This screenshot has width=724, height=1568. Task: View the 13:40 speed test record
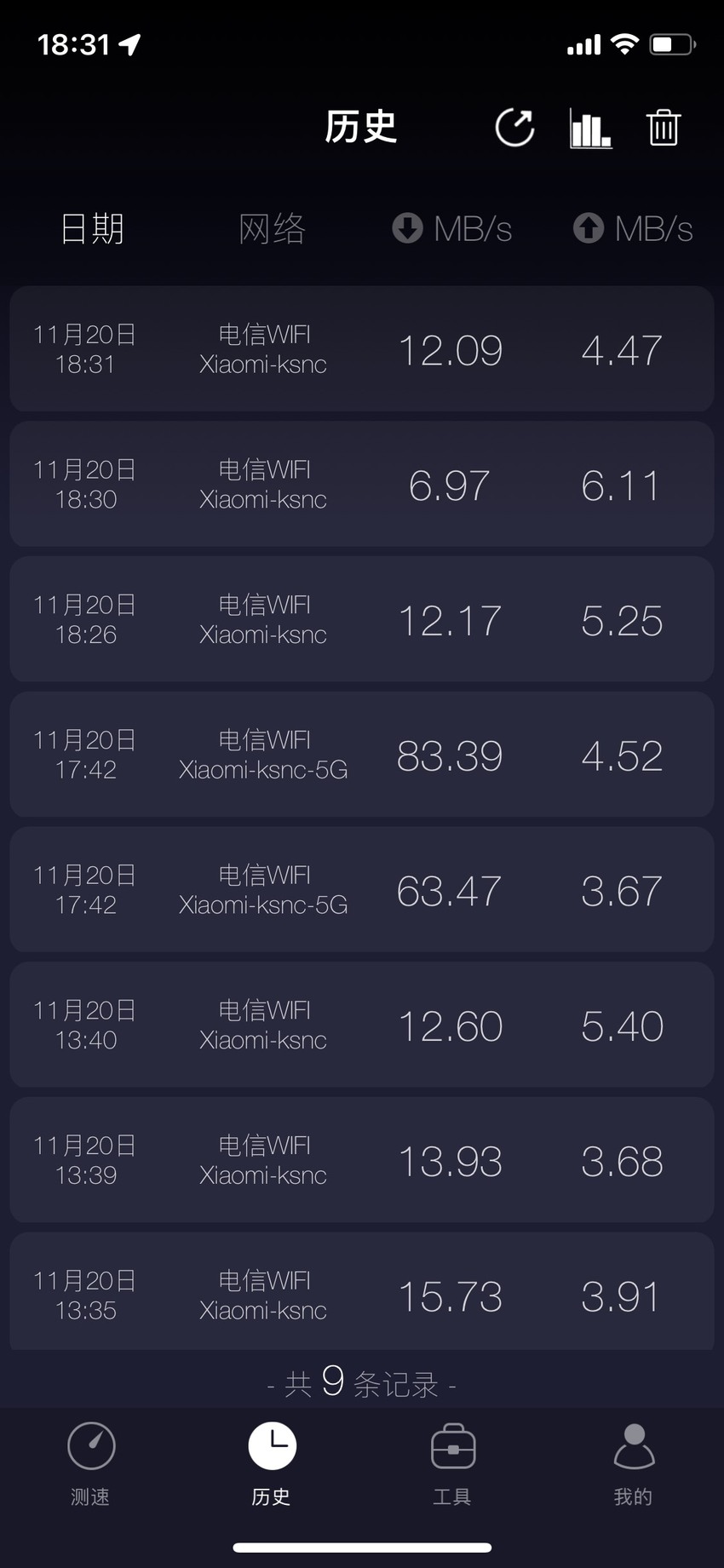(362, 1025)
